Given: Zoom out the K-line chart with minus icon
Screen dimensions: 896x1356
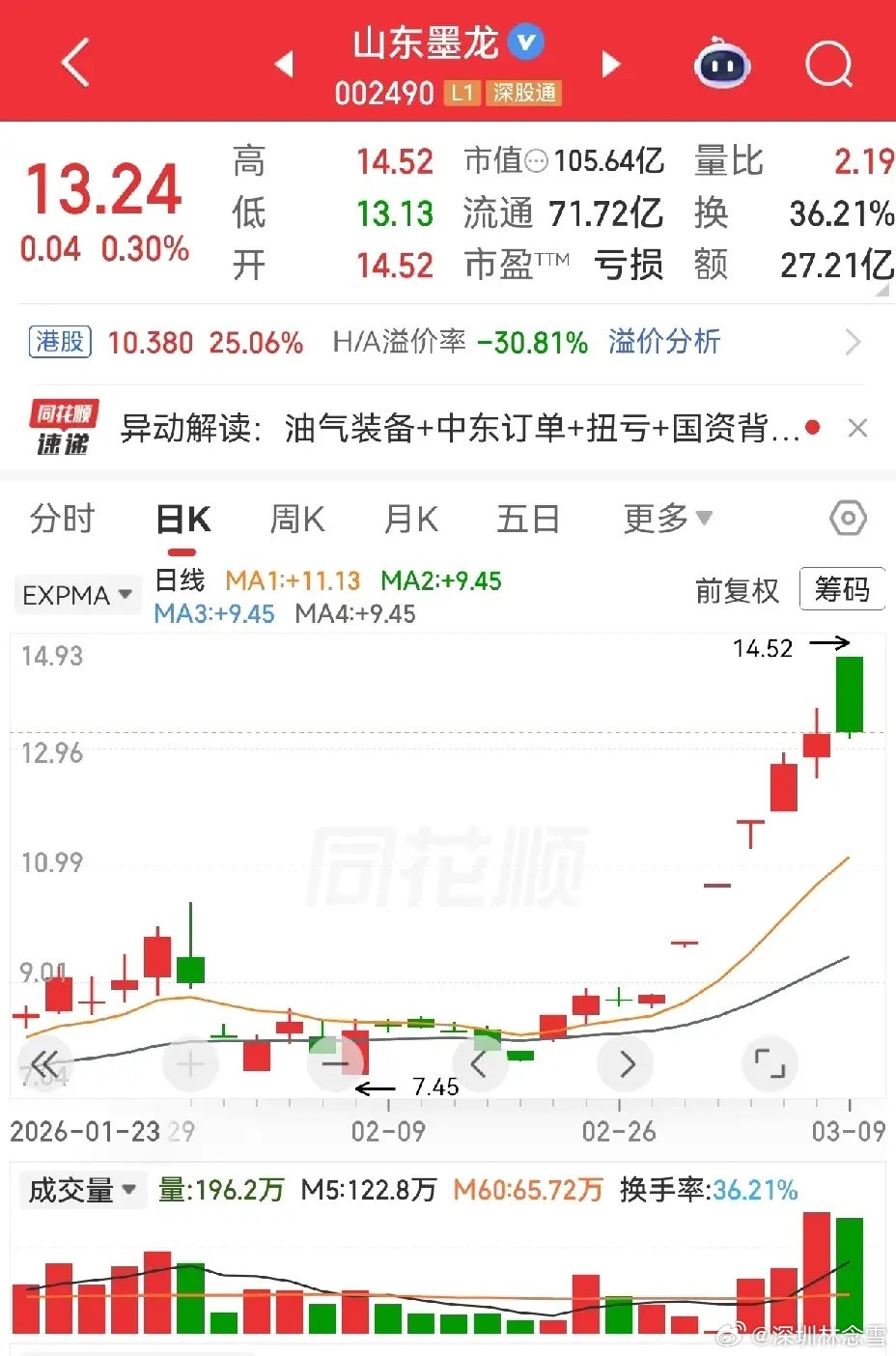Looking at the screenshot, I should point(334,1063).
